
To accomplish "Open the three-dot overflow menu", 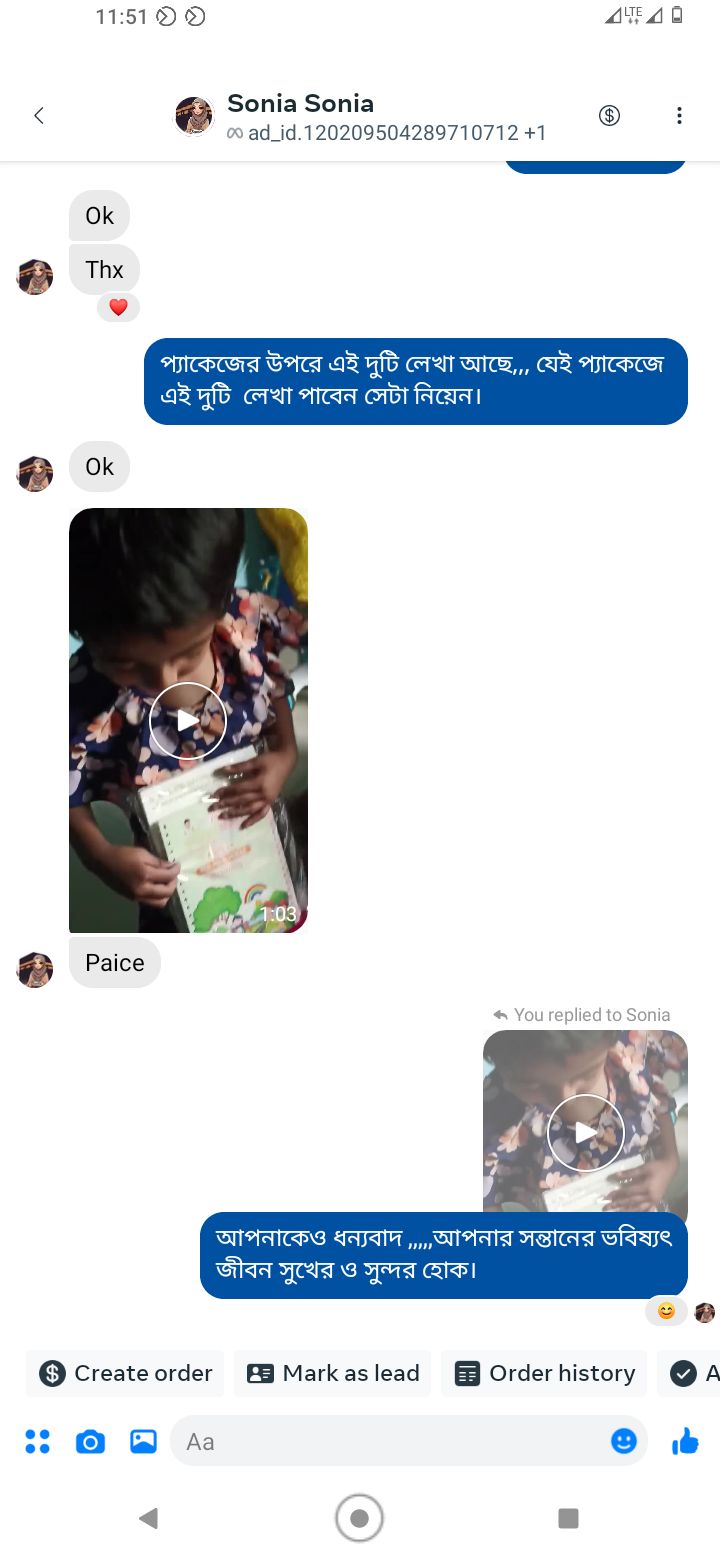I will point(679,116).
